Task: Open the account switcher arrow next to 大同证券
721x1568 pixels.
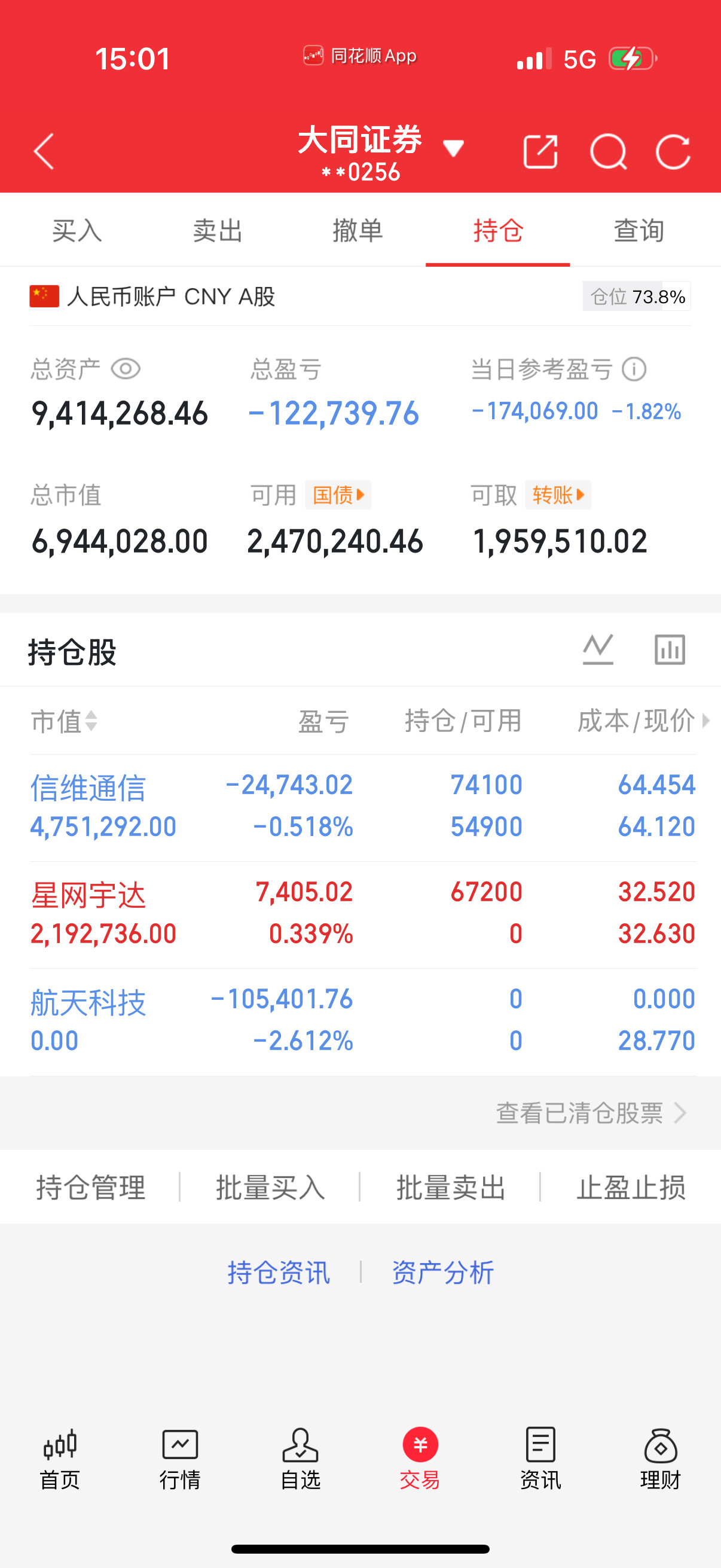Action: tap(453, 148)
